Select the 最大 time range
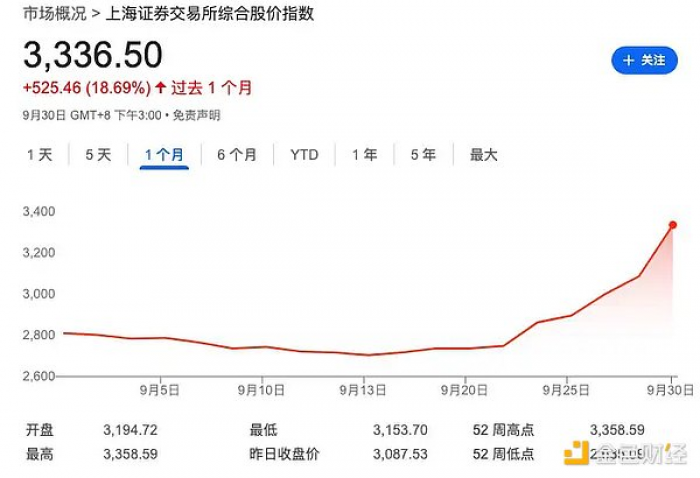700x478 pixels. tap(483, 155)
